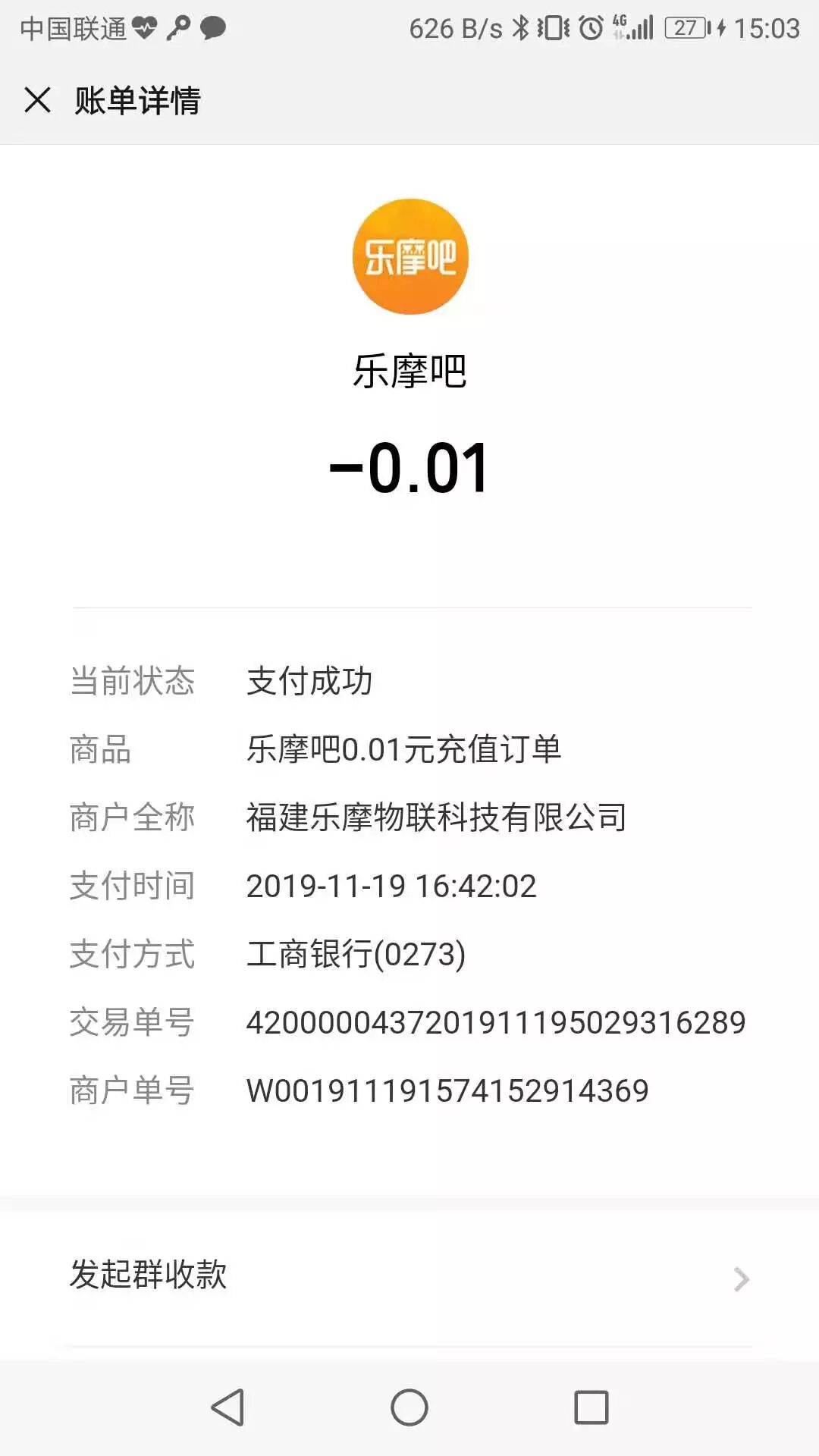This screenshot has width=819, height=1456.
Task: Tap the system back button
Action: (227, 1407)
